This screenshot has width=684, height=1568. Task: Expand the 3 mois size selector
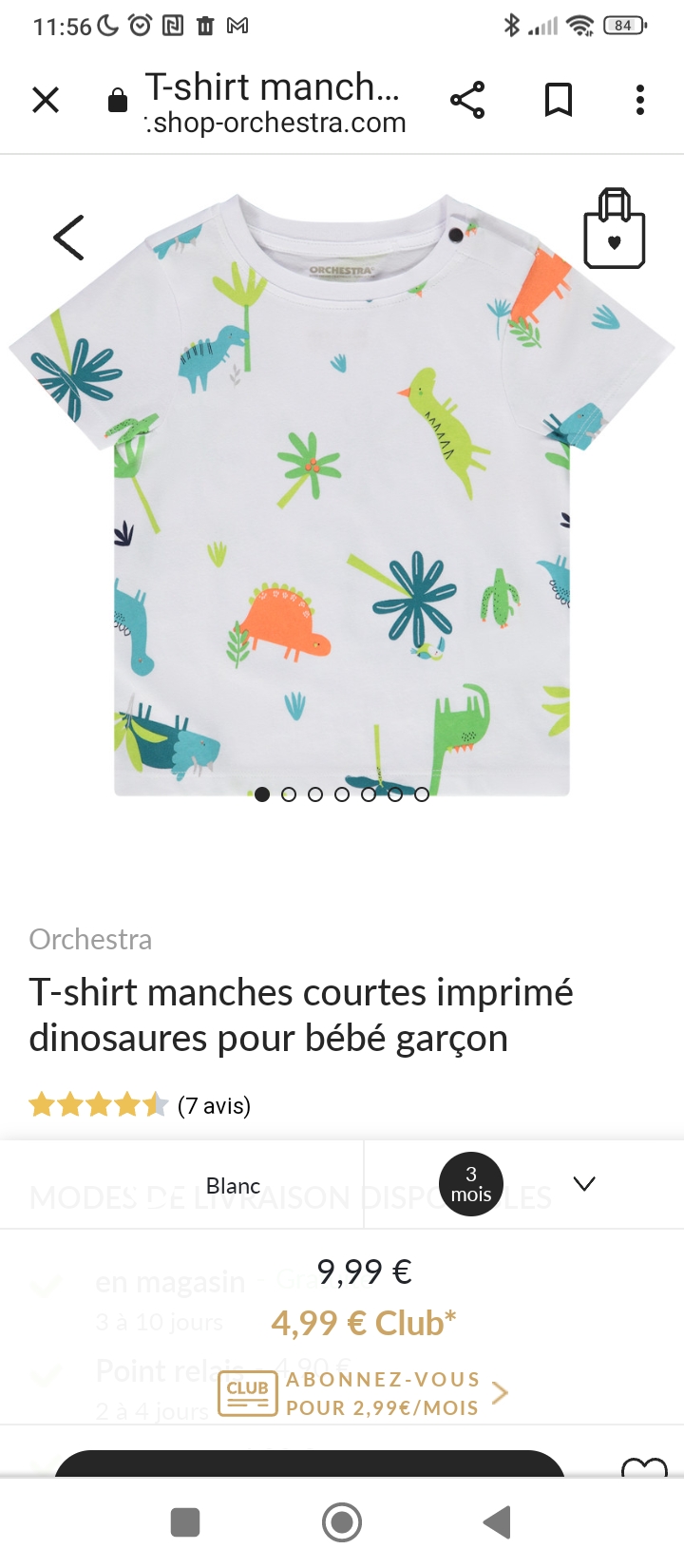[583, 1184]
